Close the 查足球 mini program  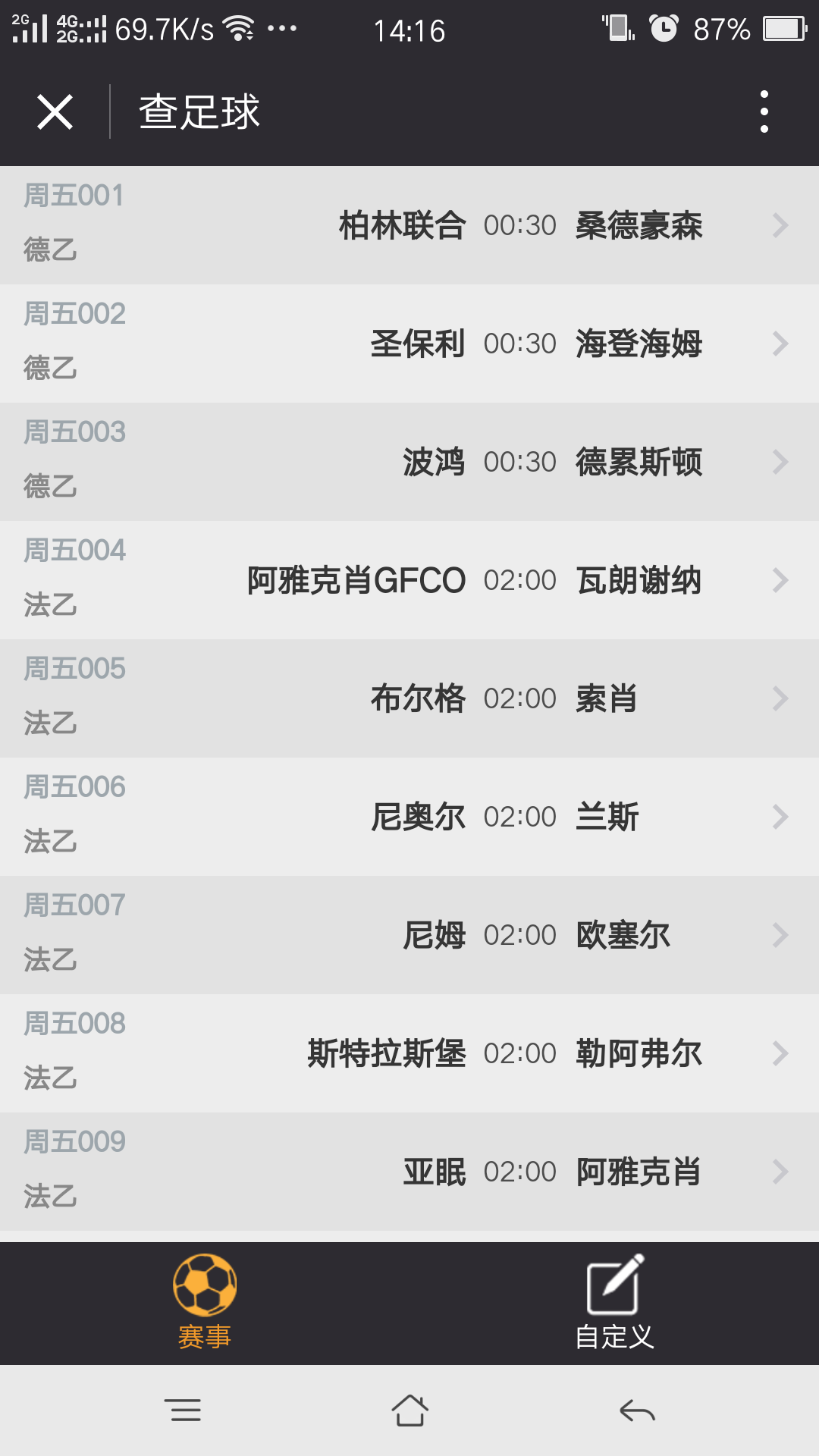click(55, 112)
